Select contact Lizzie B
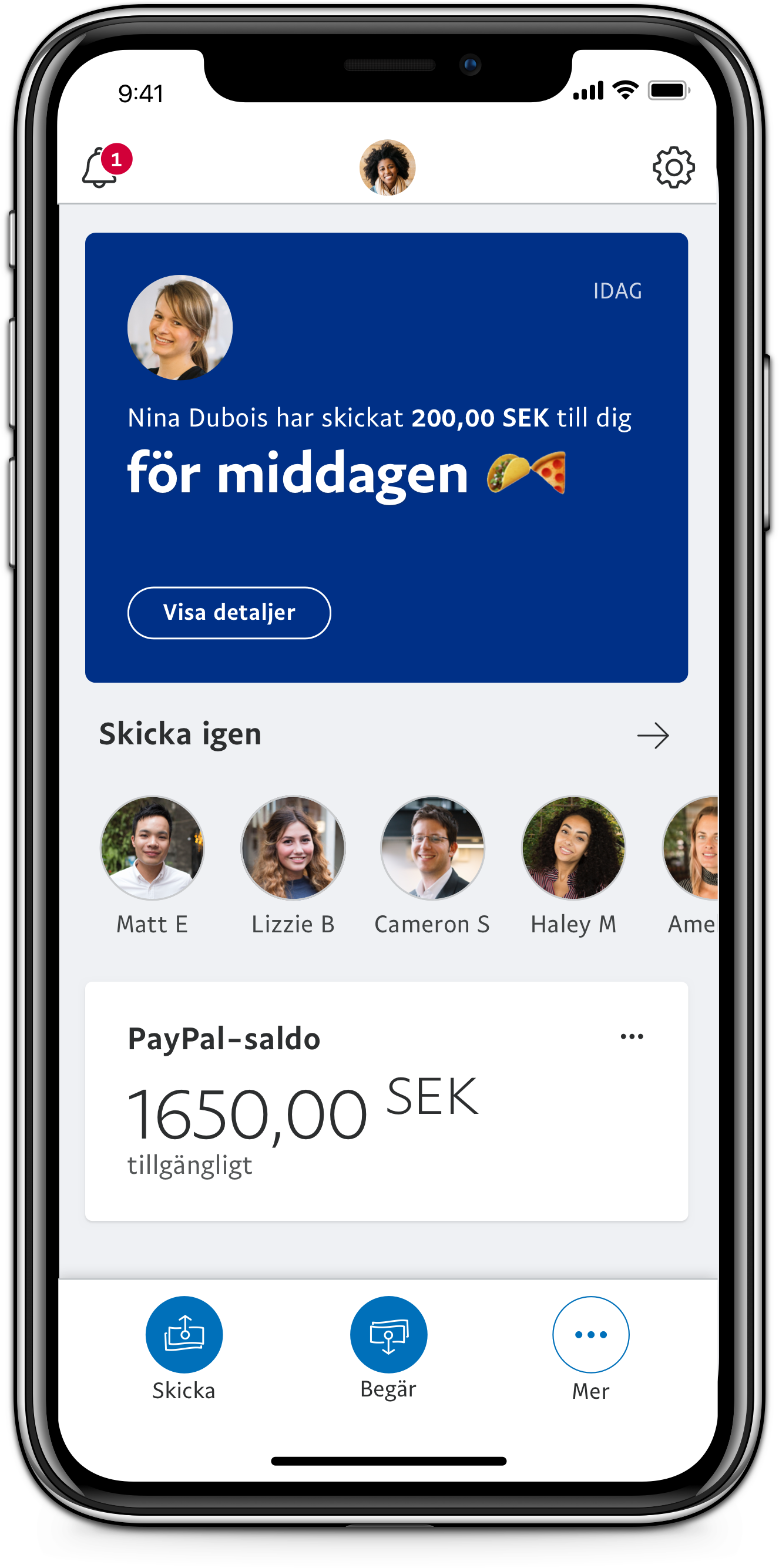Screen dimensions: 779x1568 (293, 848)
